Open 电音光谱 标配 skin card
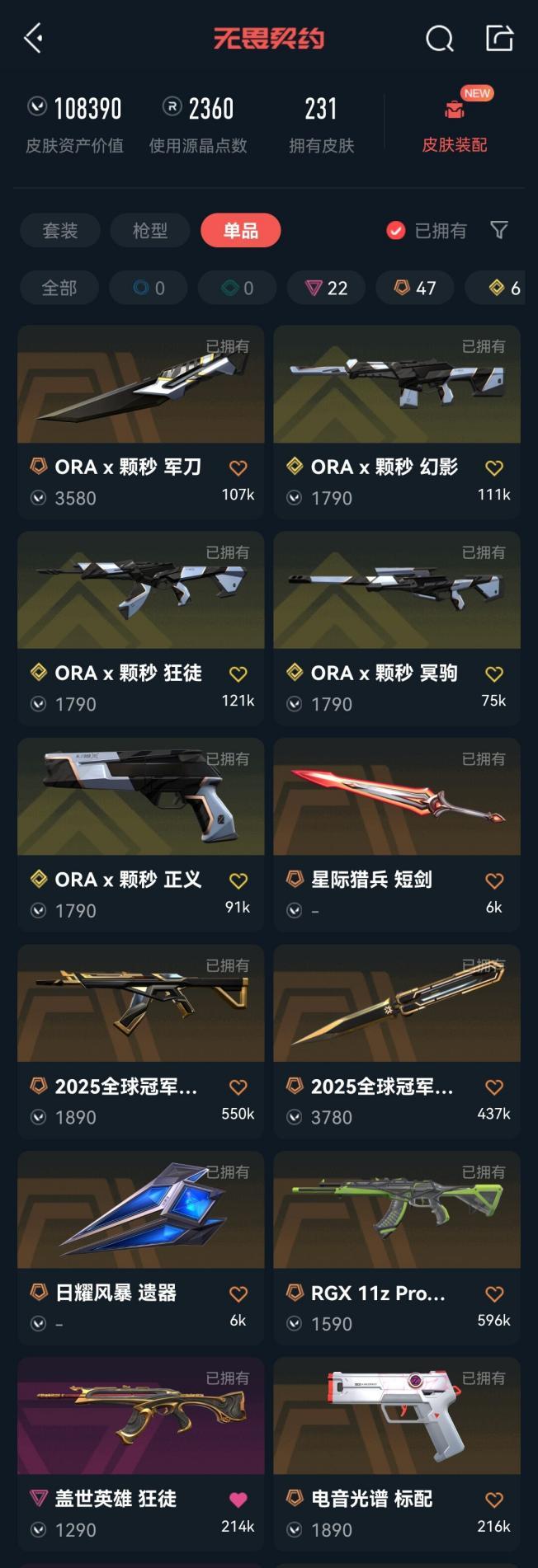This screenshot has height=1568, width=538. click(397, 1455)
